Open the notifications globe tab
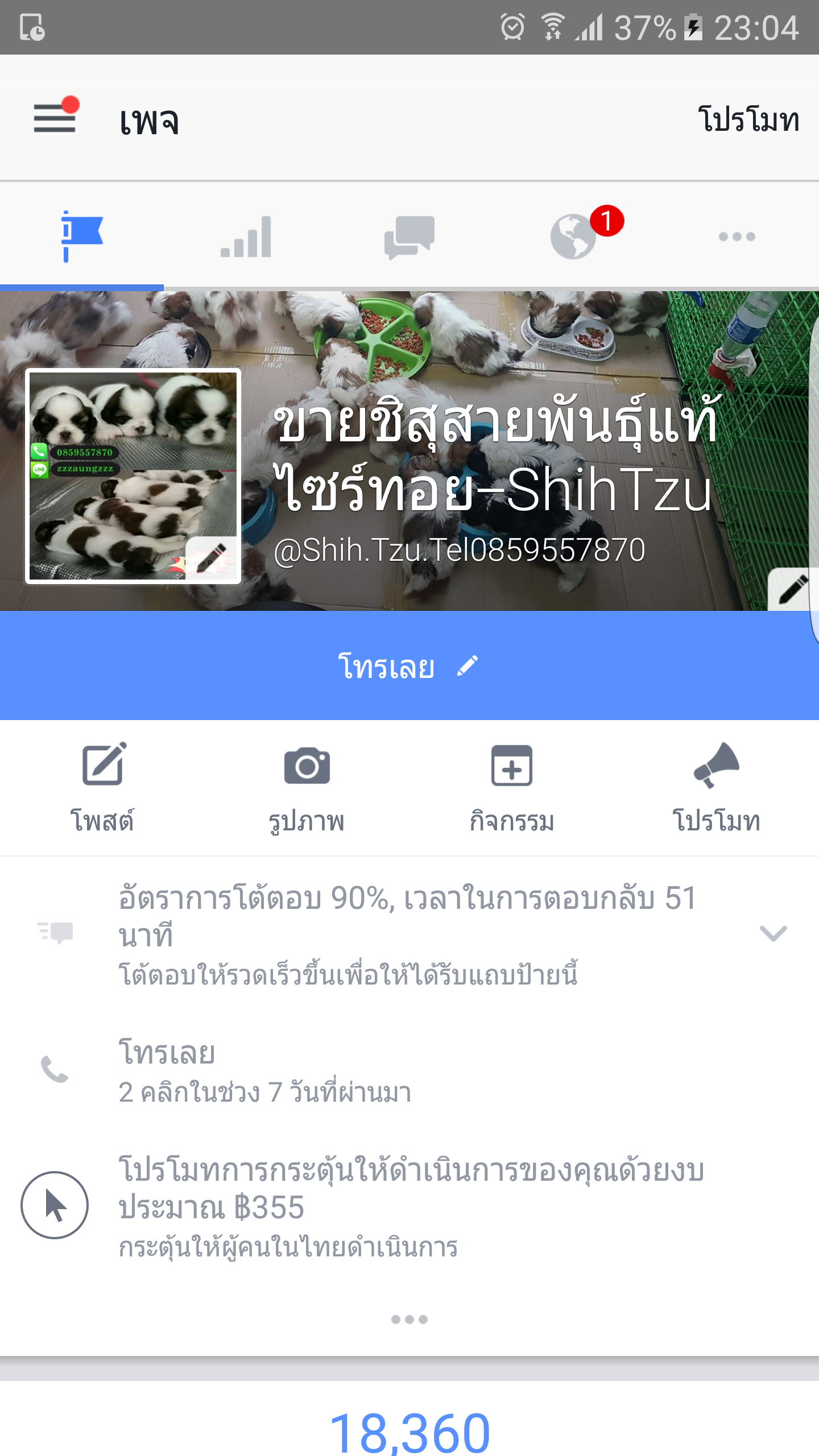The height and width of the screenshot is (1456, 819). pos(574,236)
